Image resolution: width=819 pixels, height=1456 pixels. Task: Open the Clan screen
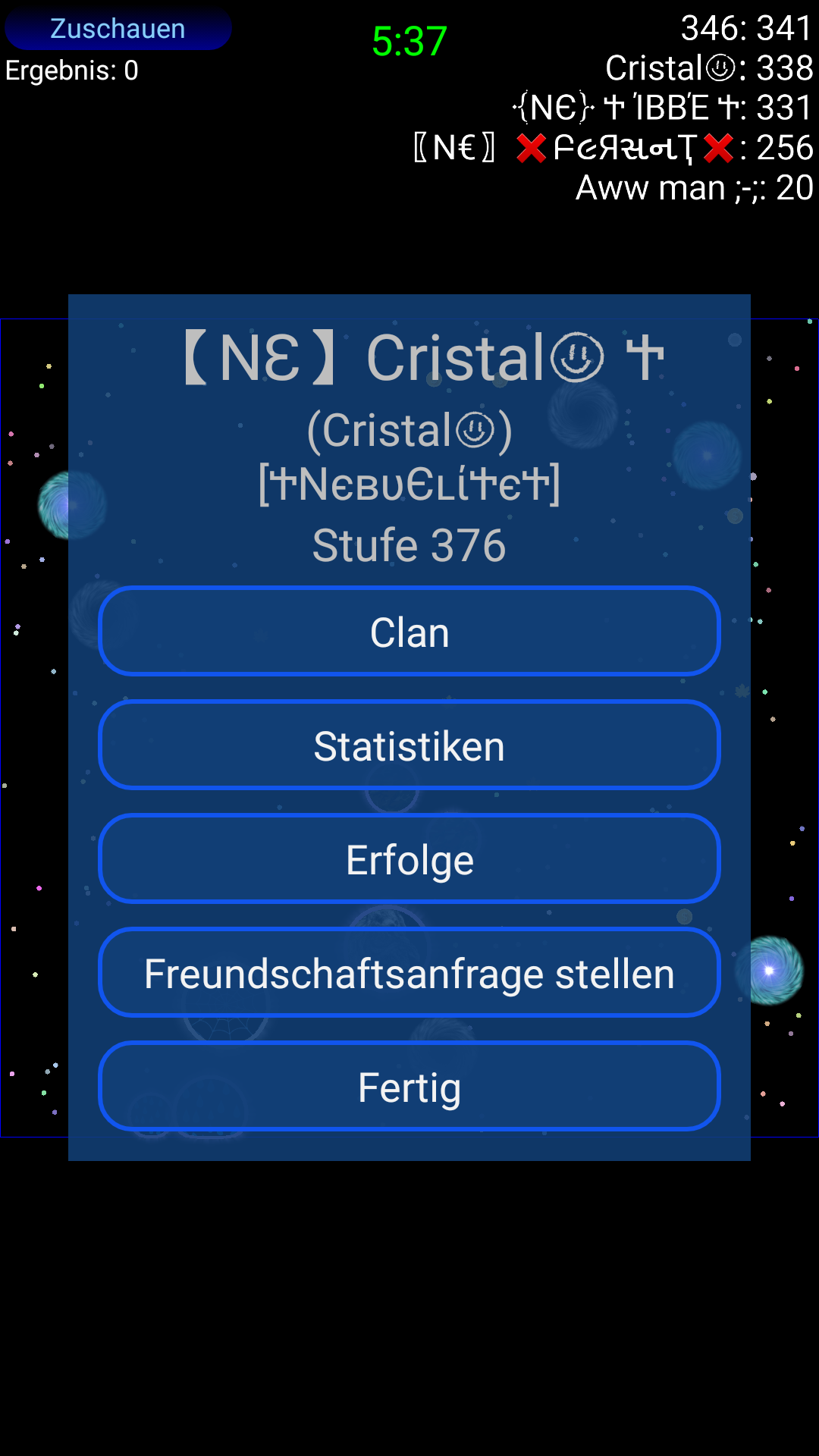click(x=409, y=631)
